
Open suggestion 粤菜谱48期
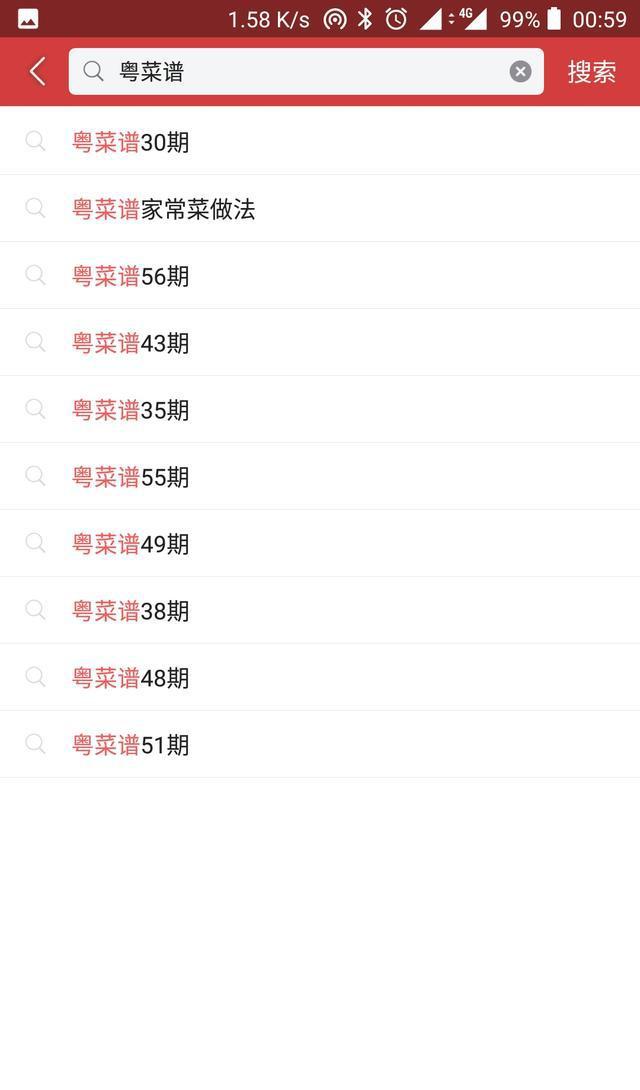[x=130, y=678]
